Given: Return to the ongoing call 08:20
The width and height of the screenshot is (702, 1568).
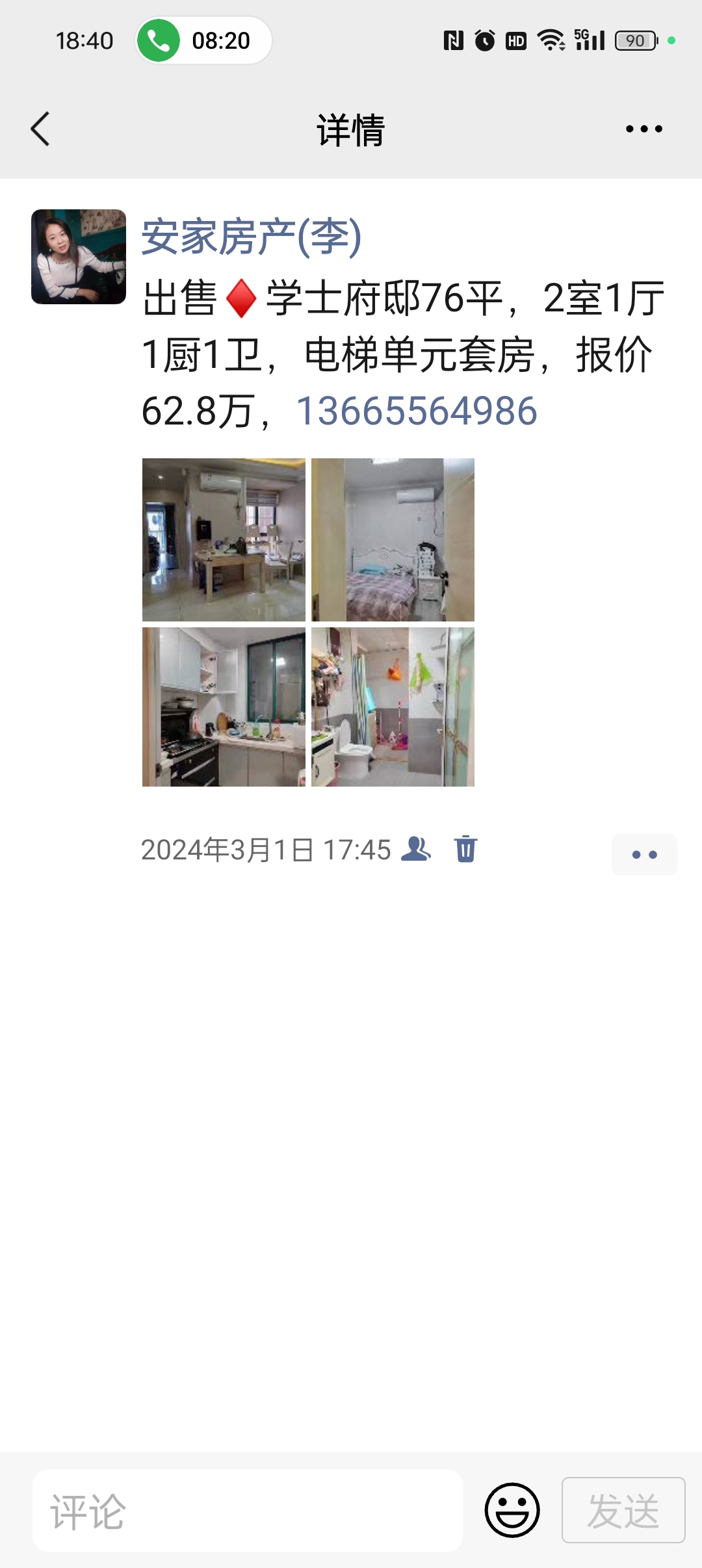Looking at the screenshot, I should pyautogui.click(x=203, y=40).
